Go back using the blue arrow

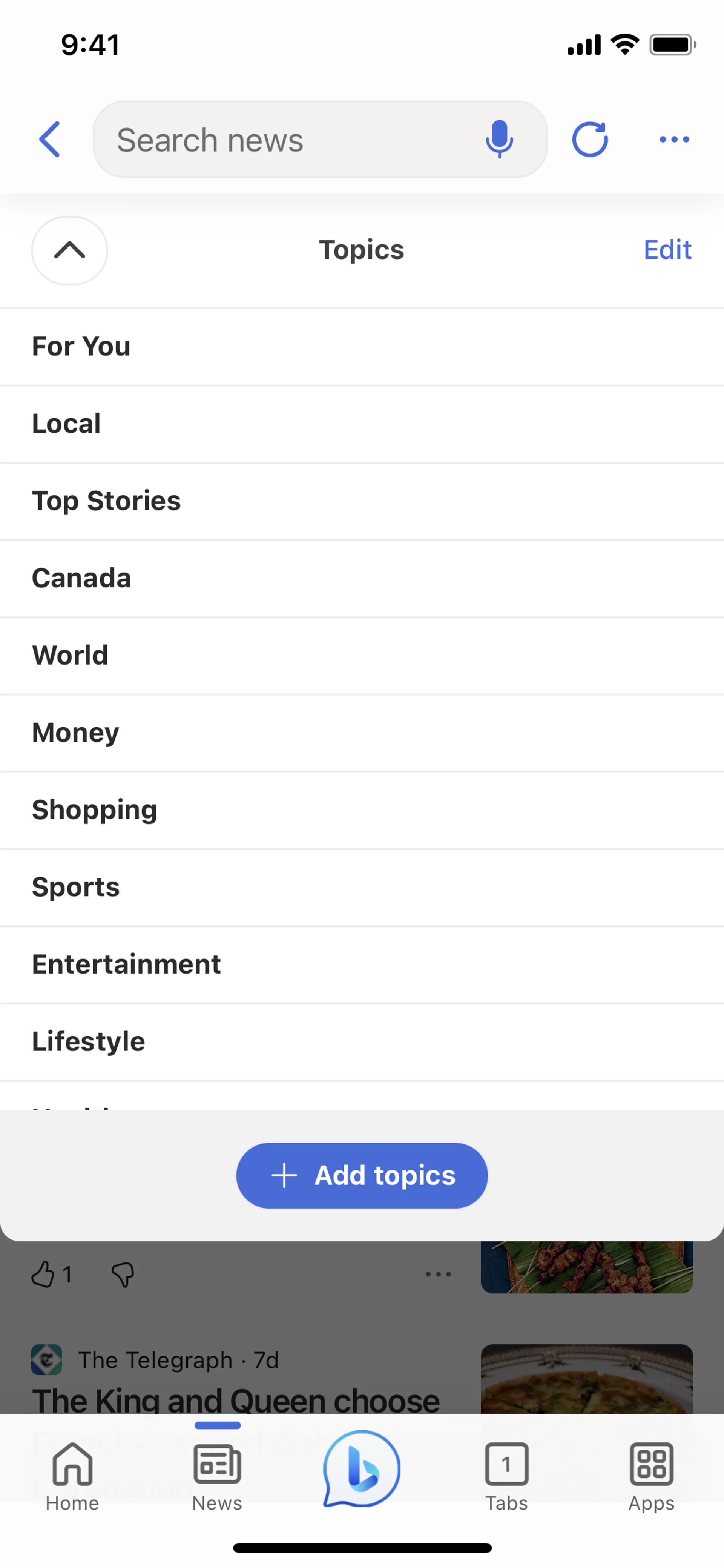tap(50, 140)
